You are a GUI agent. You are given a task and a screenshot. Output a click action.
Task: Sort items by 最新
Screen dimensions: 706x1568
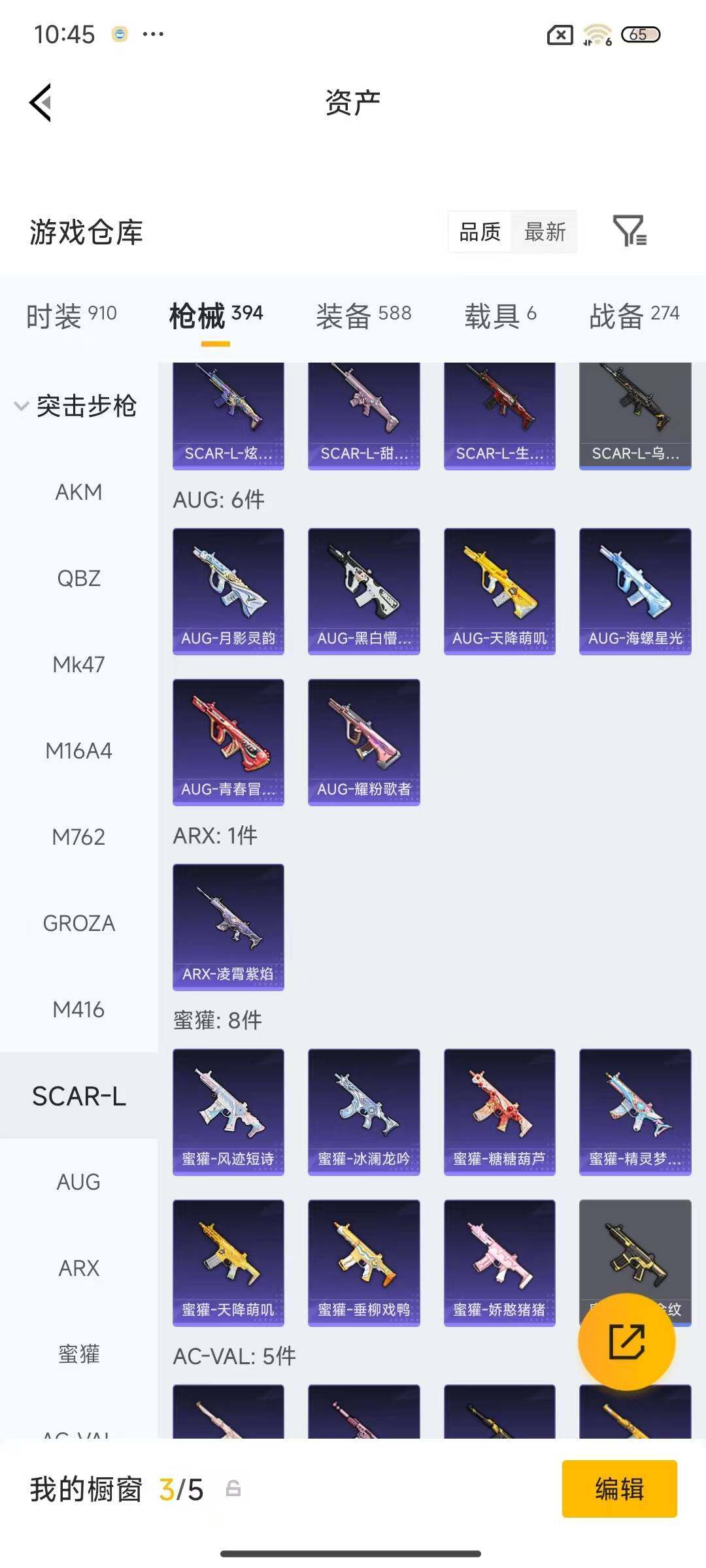(x=545, y=231)
